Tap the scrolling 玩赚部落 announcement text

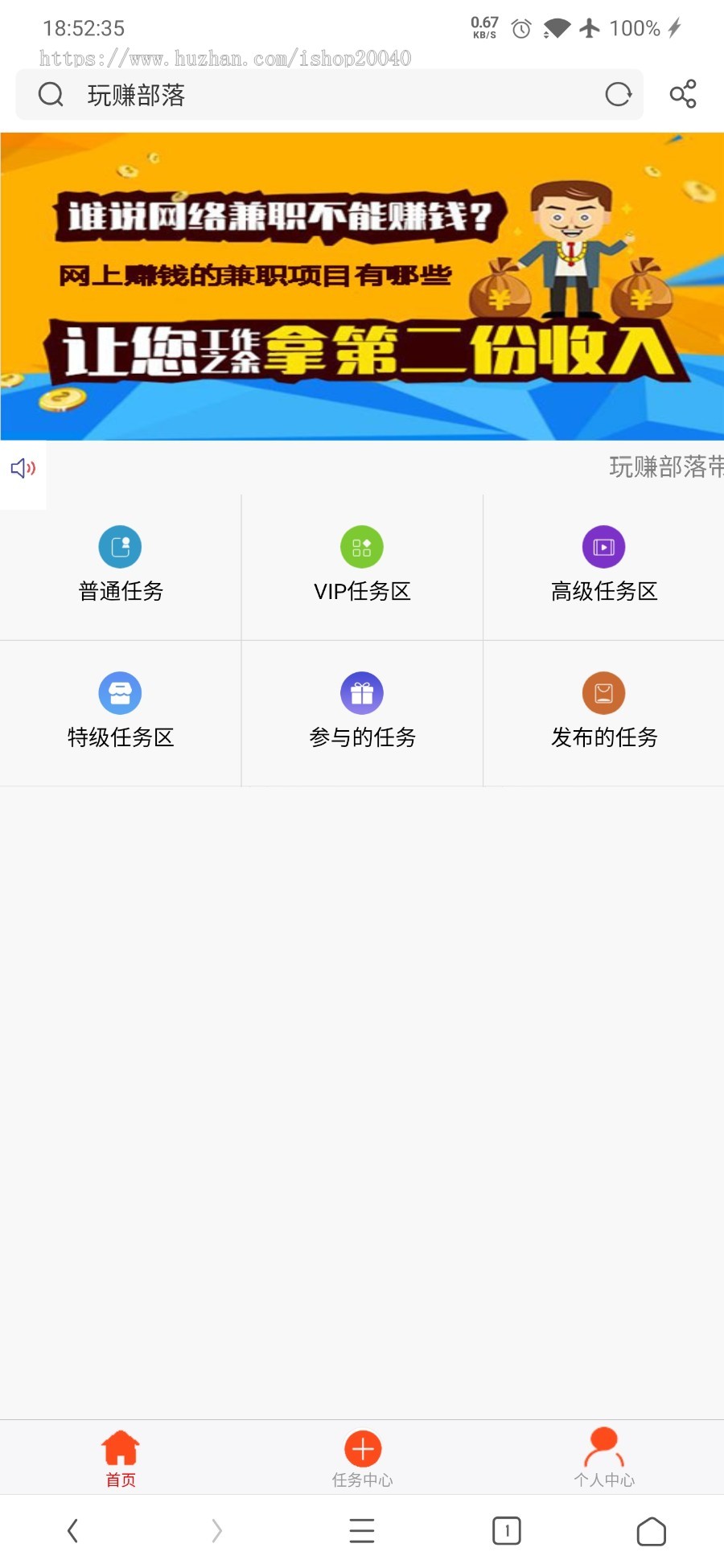[664, 469]
